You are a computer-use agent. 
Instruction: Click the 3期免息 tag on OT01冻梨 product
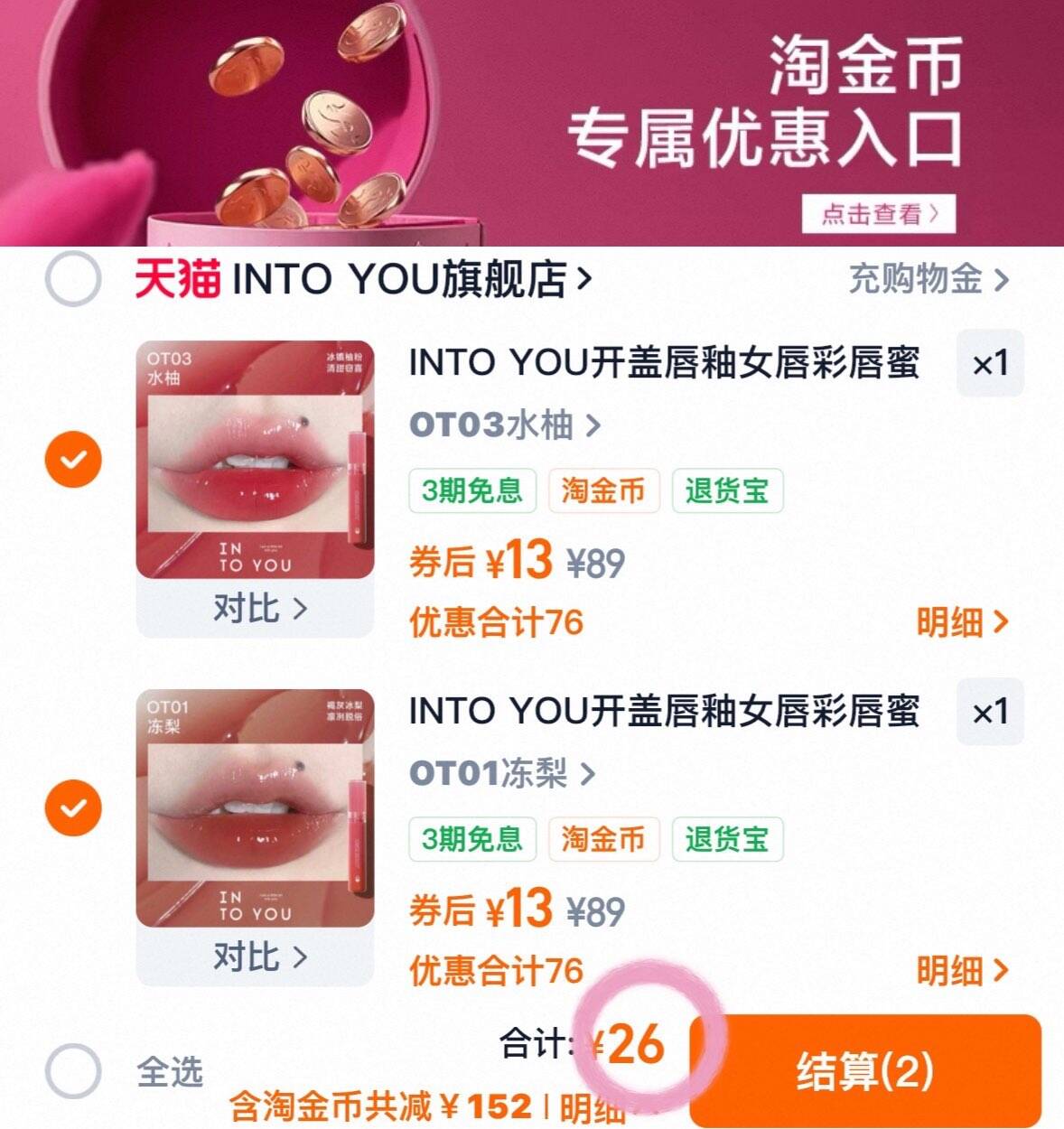click(472, 839)
